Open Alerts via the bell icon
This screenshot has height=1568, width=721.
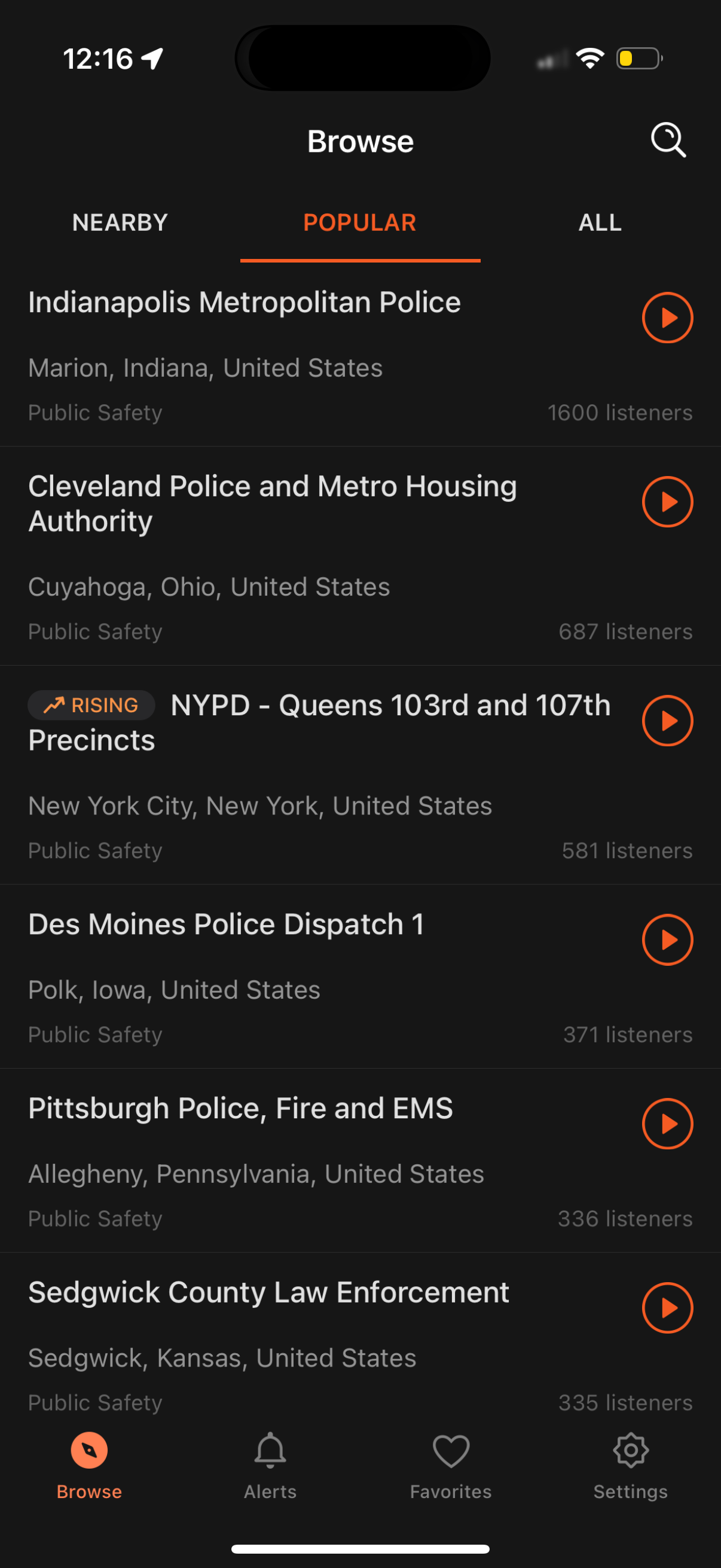click(270, 1455)
